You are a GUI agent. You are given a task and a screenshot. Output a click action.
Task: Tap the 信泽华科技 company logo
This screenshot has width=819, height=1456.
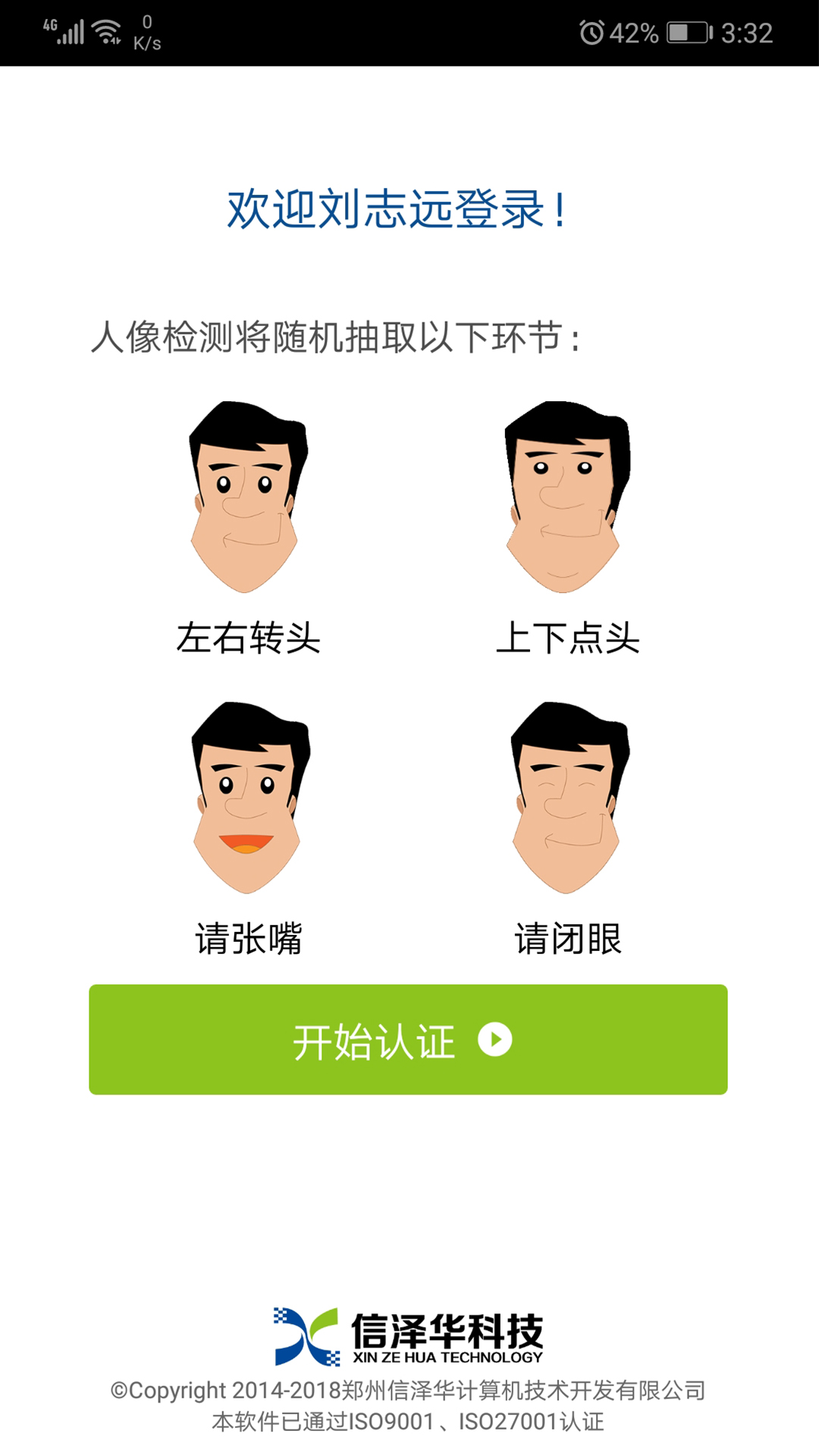click(409, 1336)
